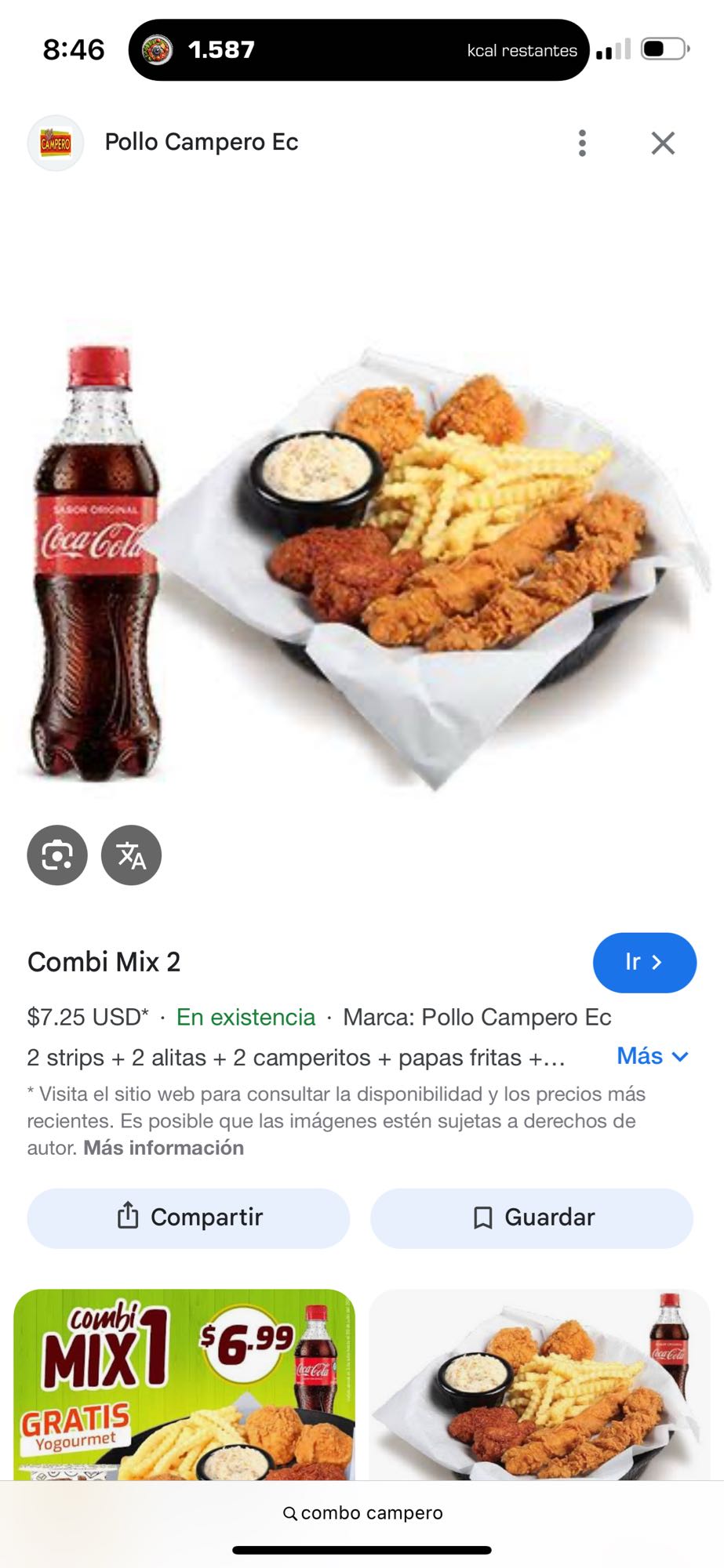Dismiss the view with the X button
Screen dimensions: 724x1568
(x=663, y=143)
